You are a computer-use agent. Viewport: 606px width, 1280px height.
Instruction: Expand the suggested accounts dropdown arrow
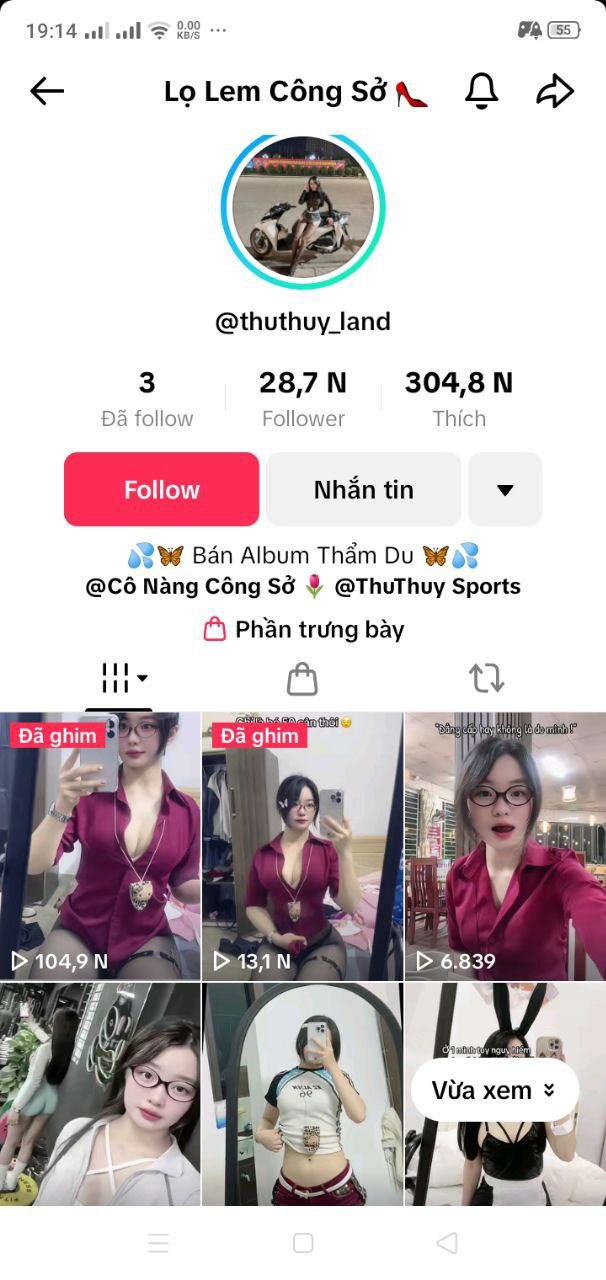505,489
